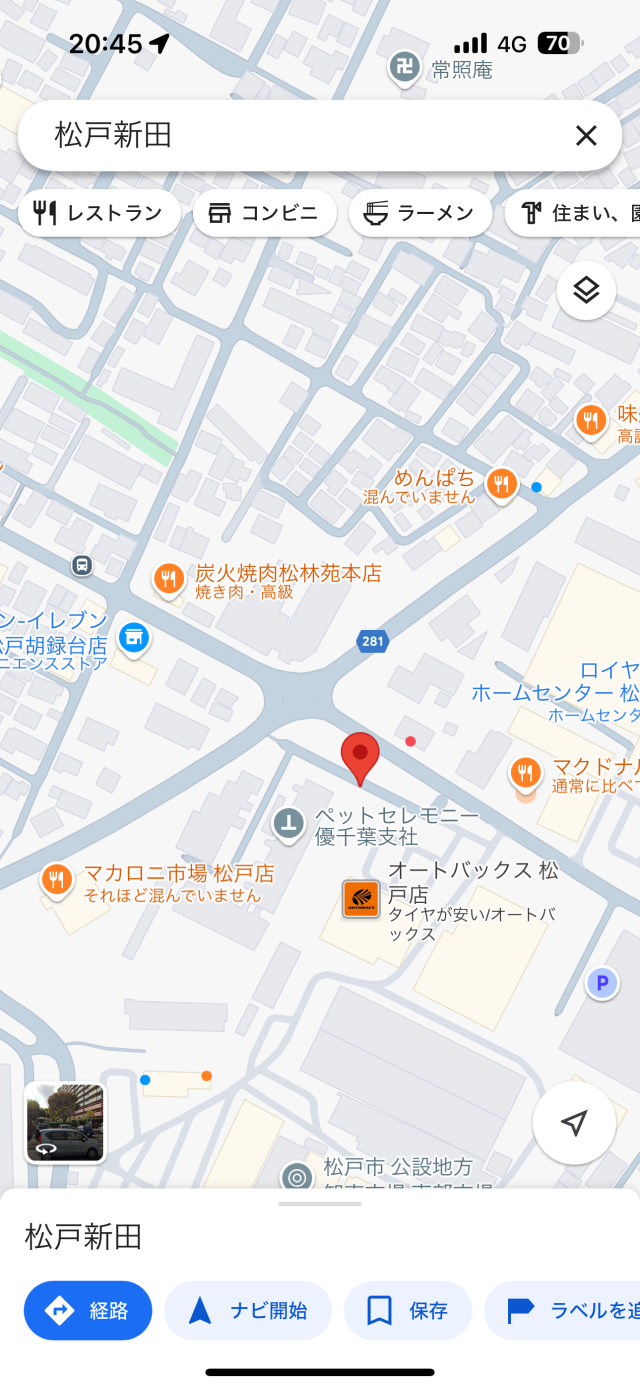Open the マクドナルド restaurant pin
The width and height of the screenshot is (640, 1388).
tap(525, 773)
